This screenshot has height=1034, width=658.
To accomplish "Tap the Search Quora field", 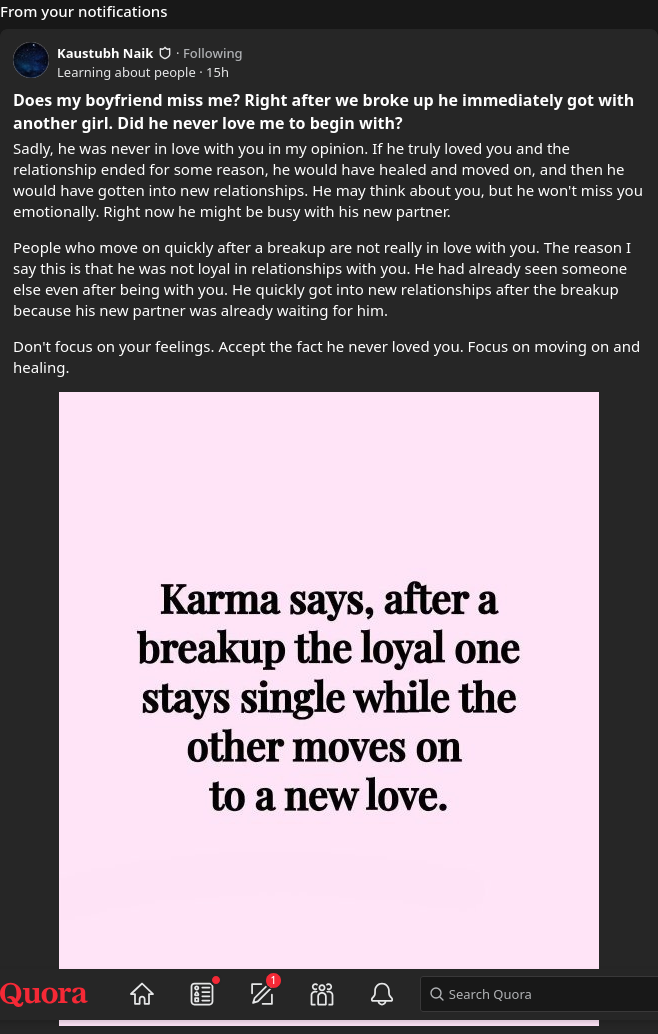I will coord(539,994).
